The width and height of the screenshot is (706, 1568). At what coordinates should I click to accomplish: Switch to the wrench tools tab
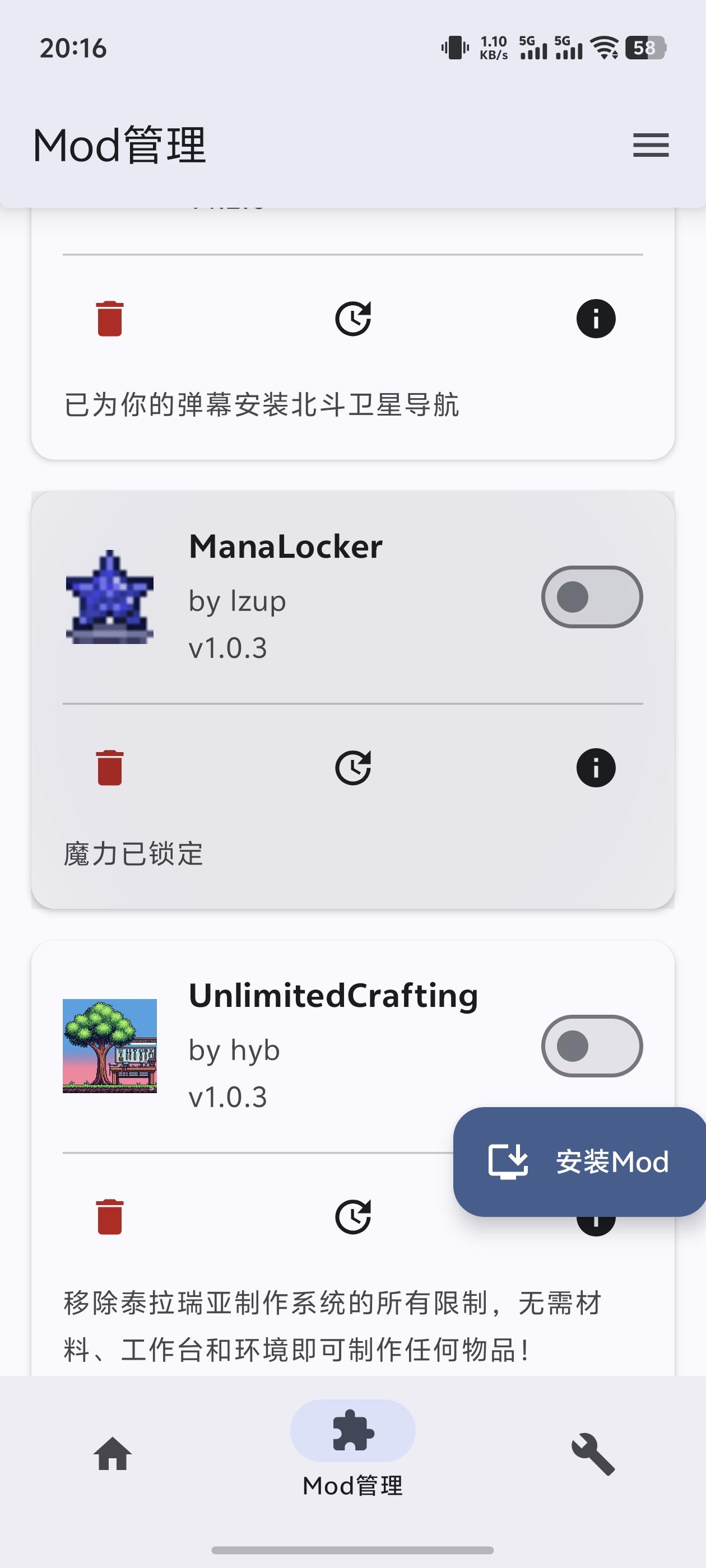pos(593,1454)
